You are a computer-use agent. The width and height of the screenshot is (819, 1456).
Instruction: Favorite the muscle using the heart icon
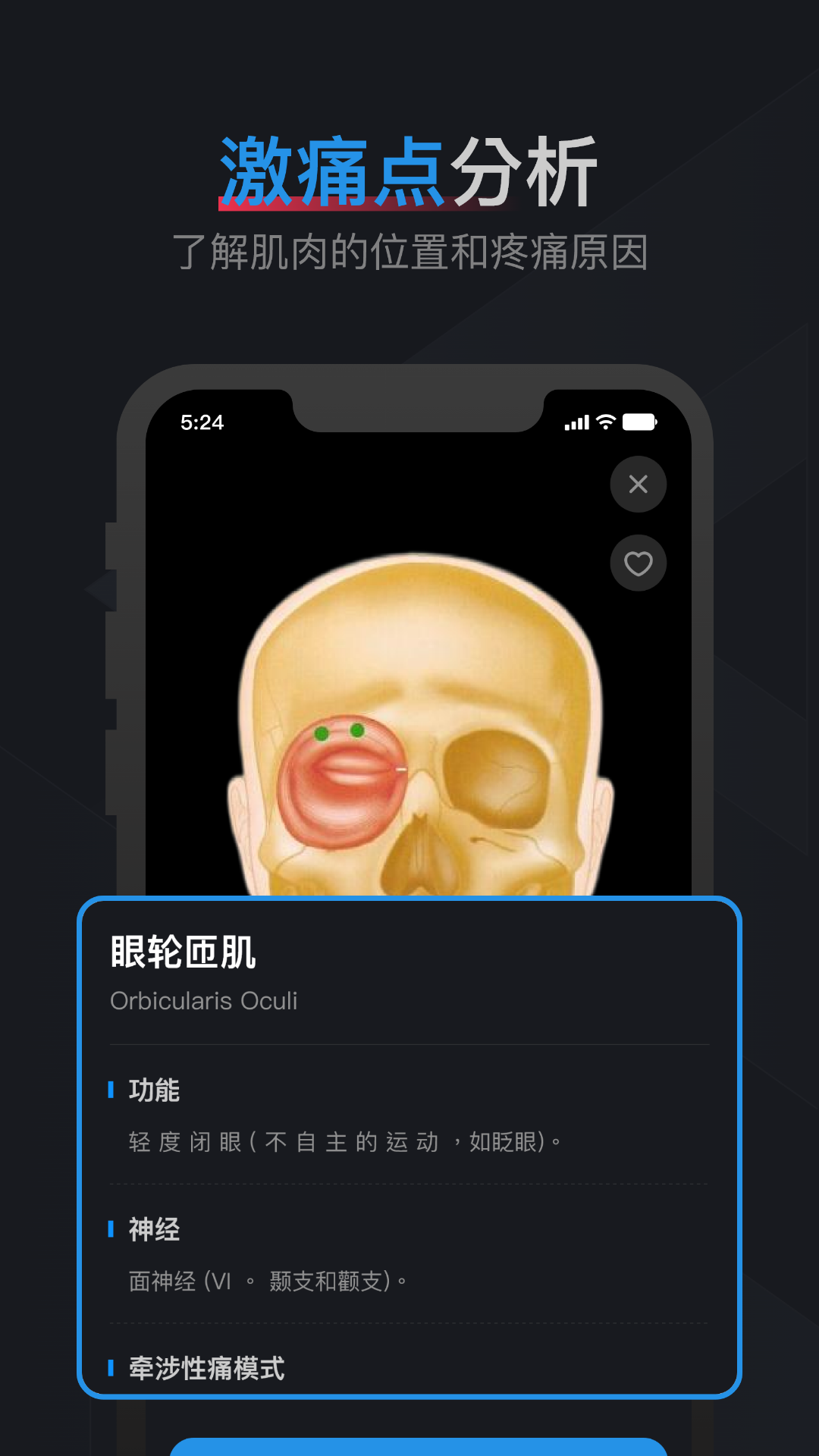[x=638, y=563]
